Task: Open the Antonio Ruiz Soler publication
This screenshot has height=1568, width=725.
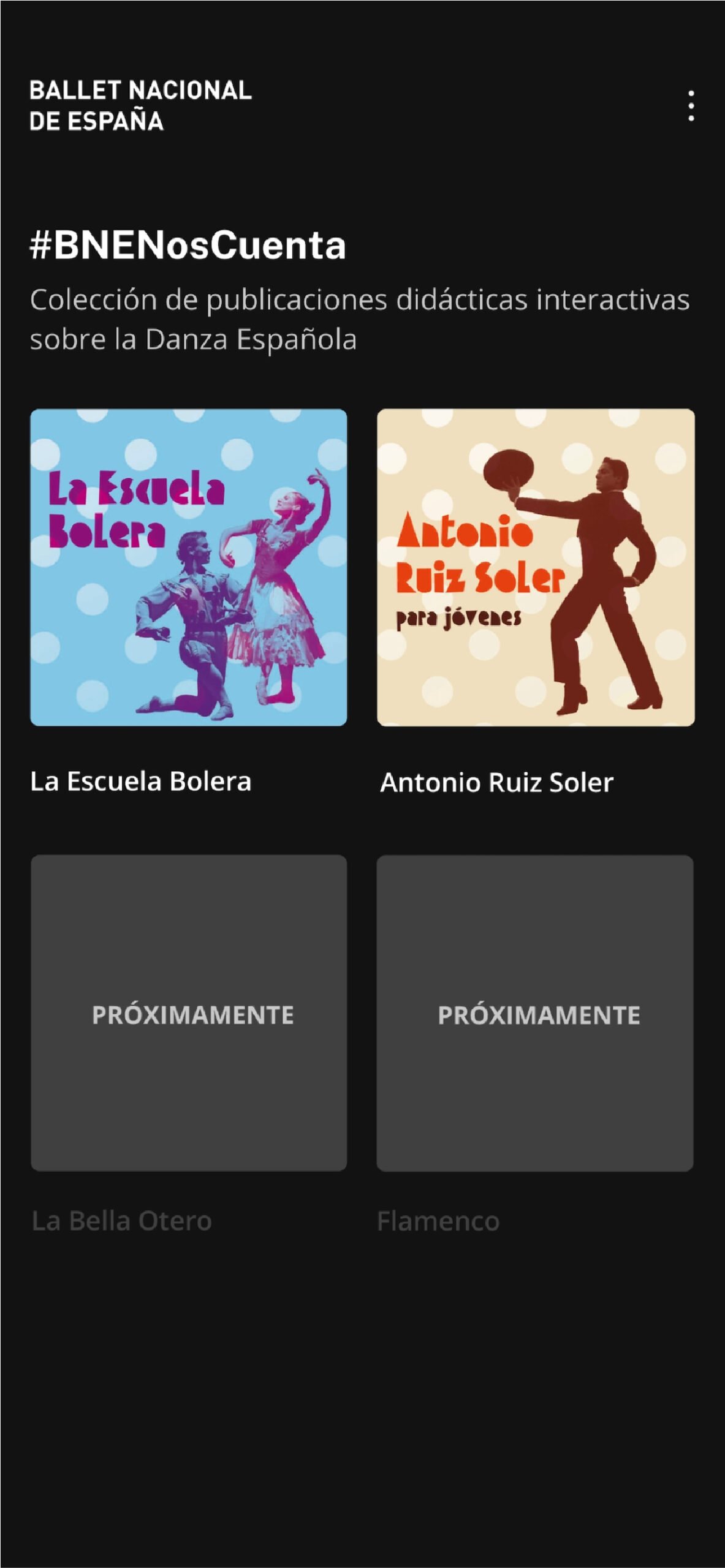Action: pos(536,567)
